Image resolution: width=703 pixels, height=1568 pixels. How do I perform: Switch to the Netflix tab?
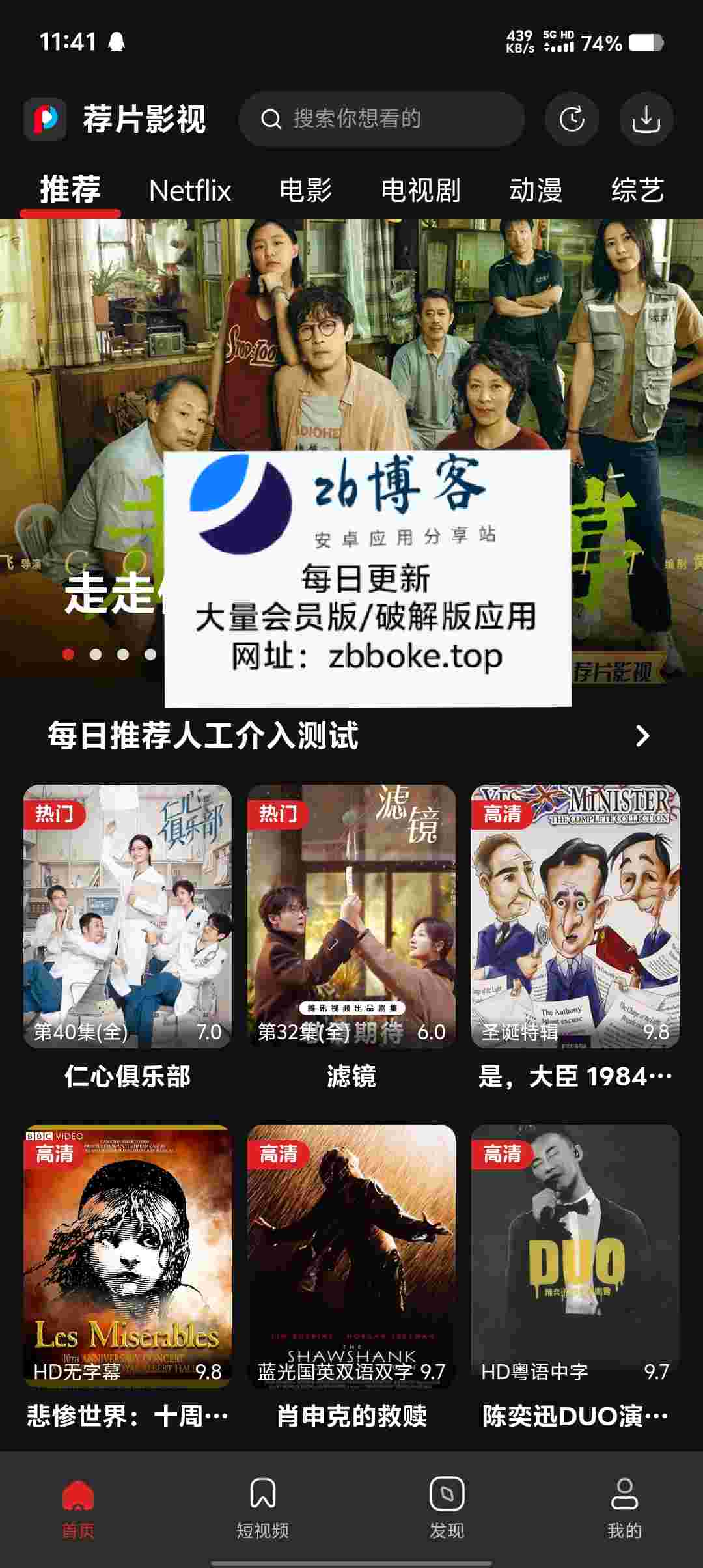coord(190,191)
